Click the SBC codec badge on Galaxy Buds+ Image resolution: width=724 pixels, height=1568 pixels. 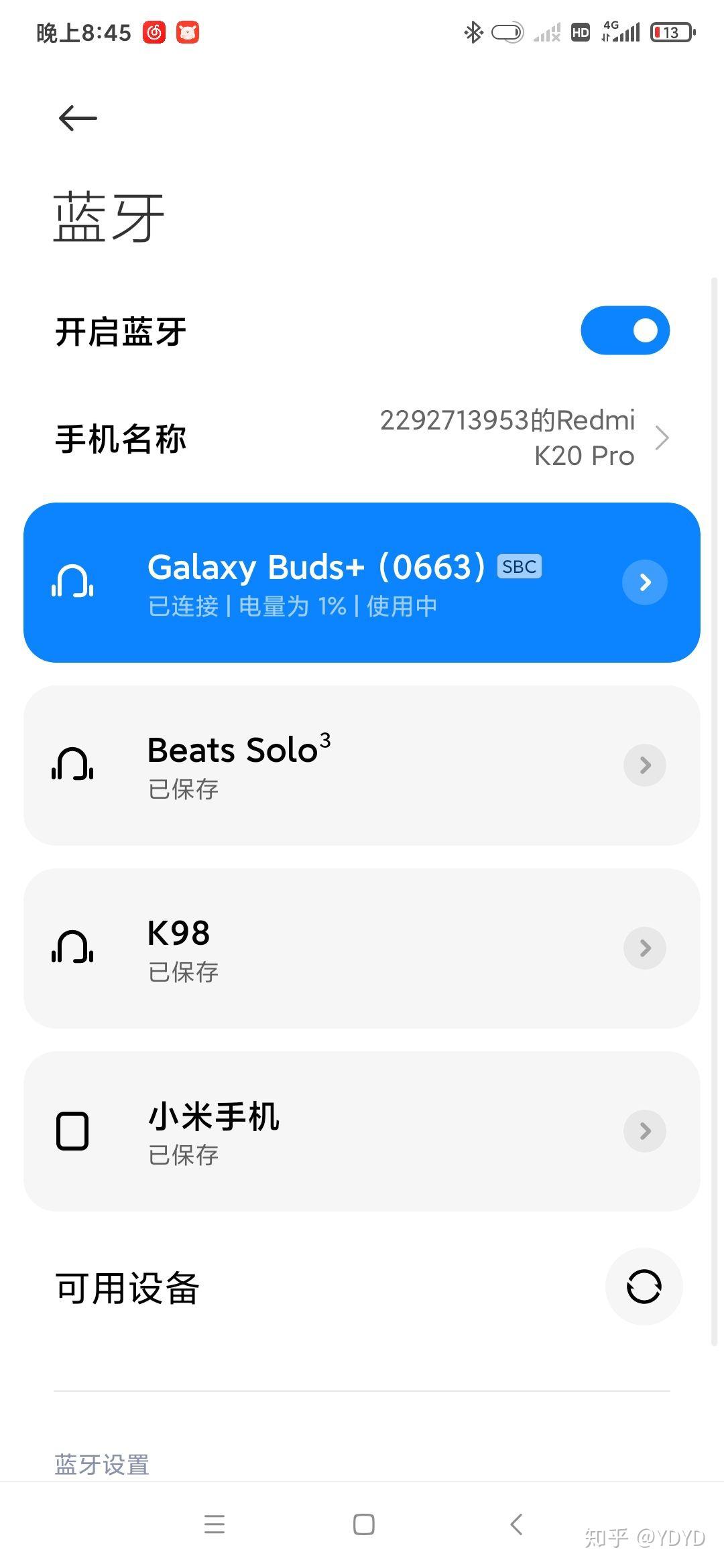click(x=518, y=566)
